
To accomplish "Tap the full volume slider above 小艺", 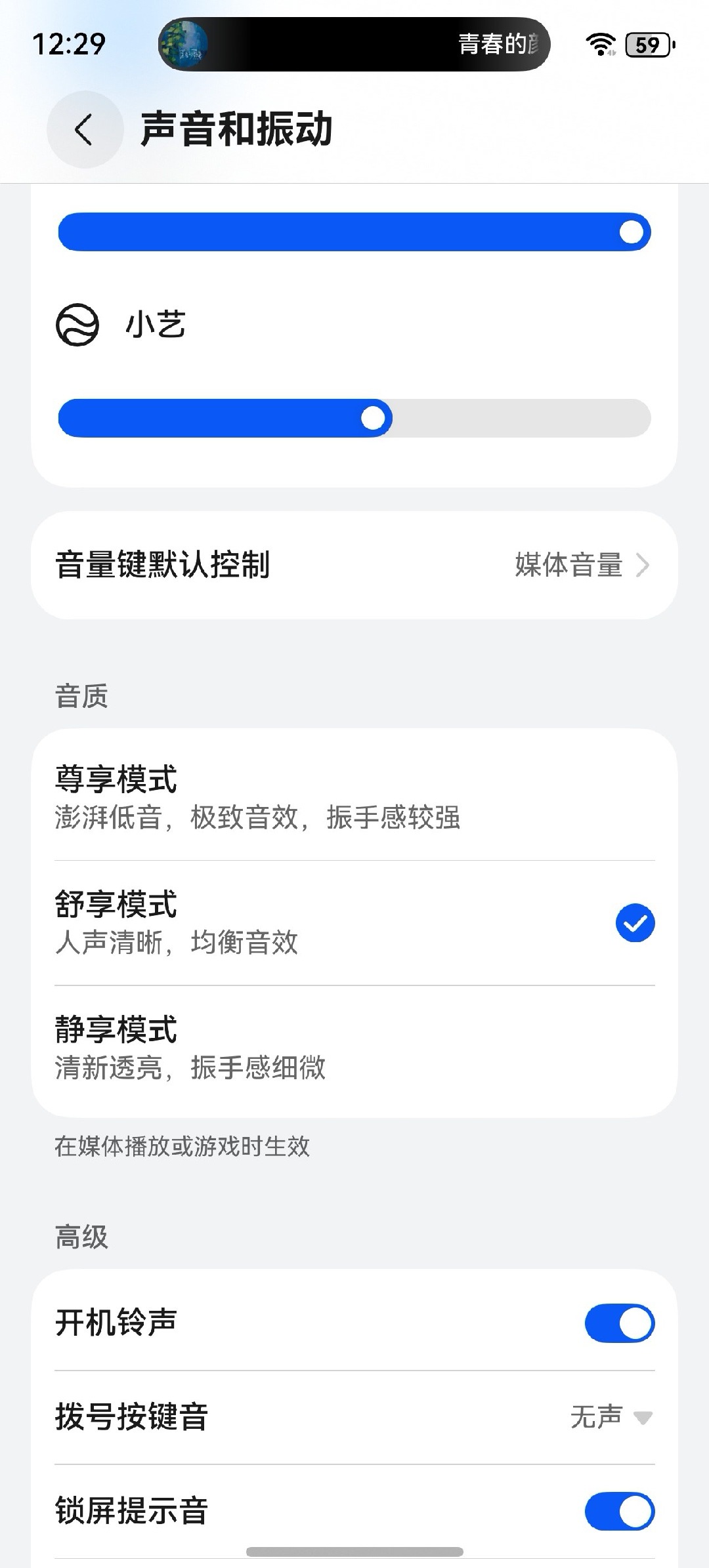I will 354,232.
